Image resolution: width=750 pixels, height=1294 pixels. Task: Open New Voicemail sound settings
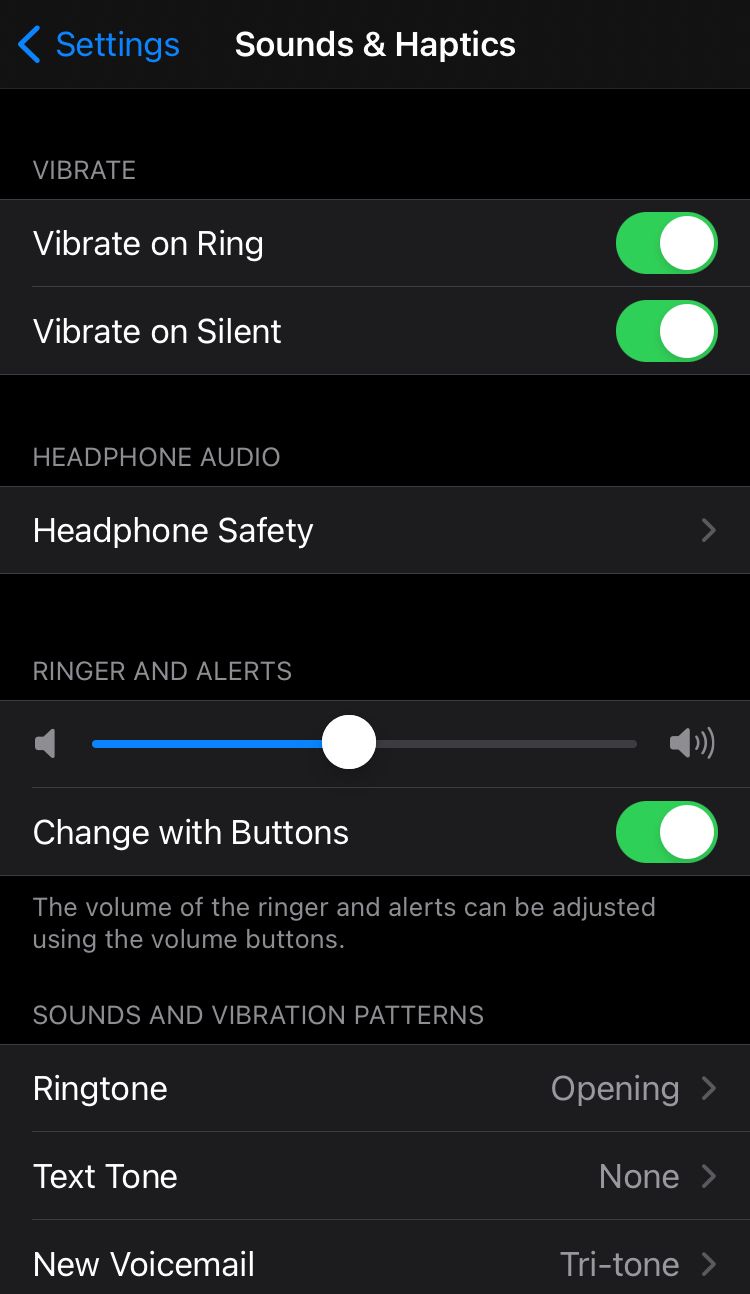(375, 1264)
